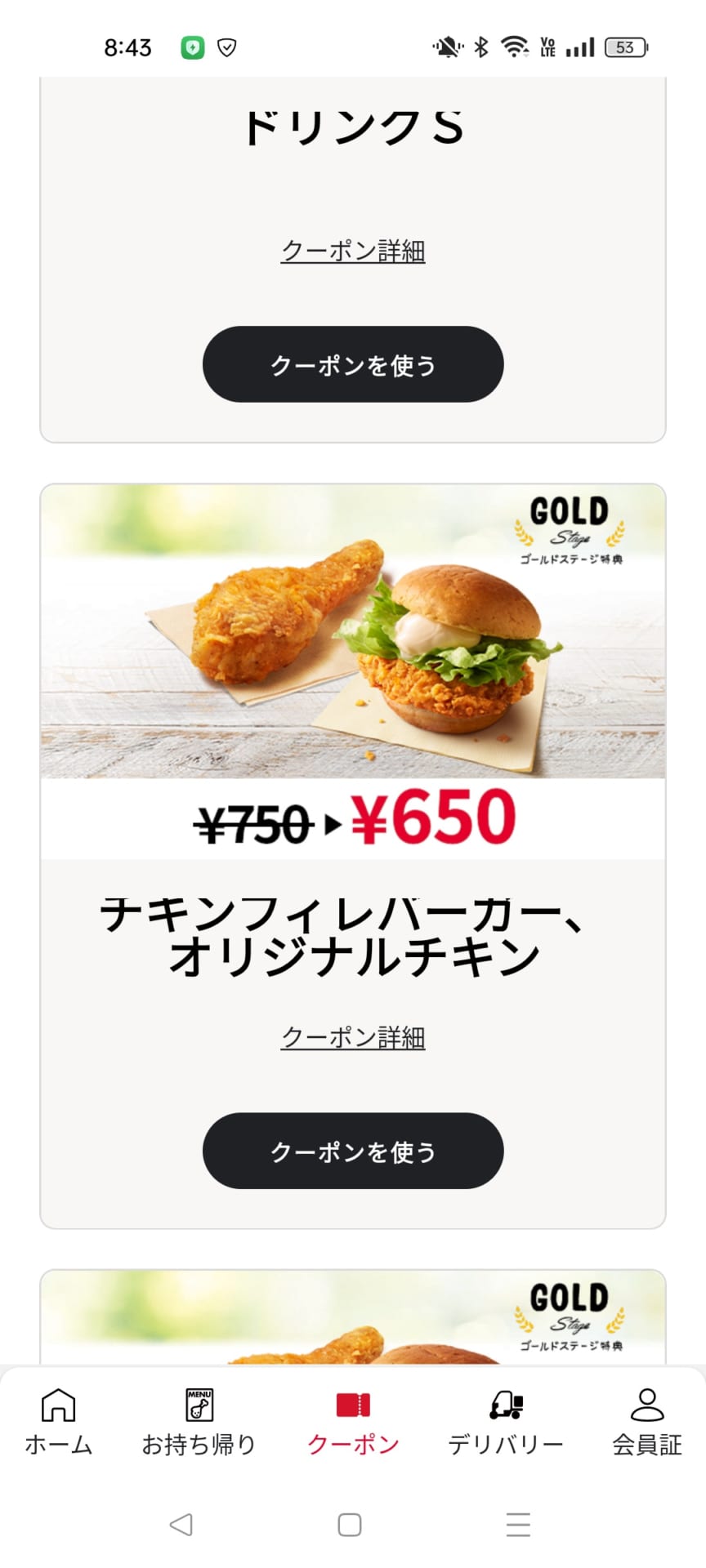Image resolution: width=706 pixels, height=1568 pixels.
Task: Switch to the お持ち帰り tab
Action: [199, 1423]
